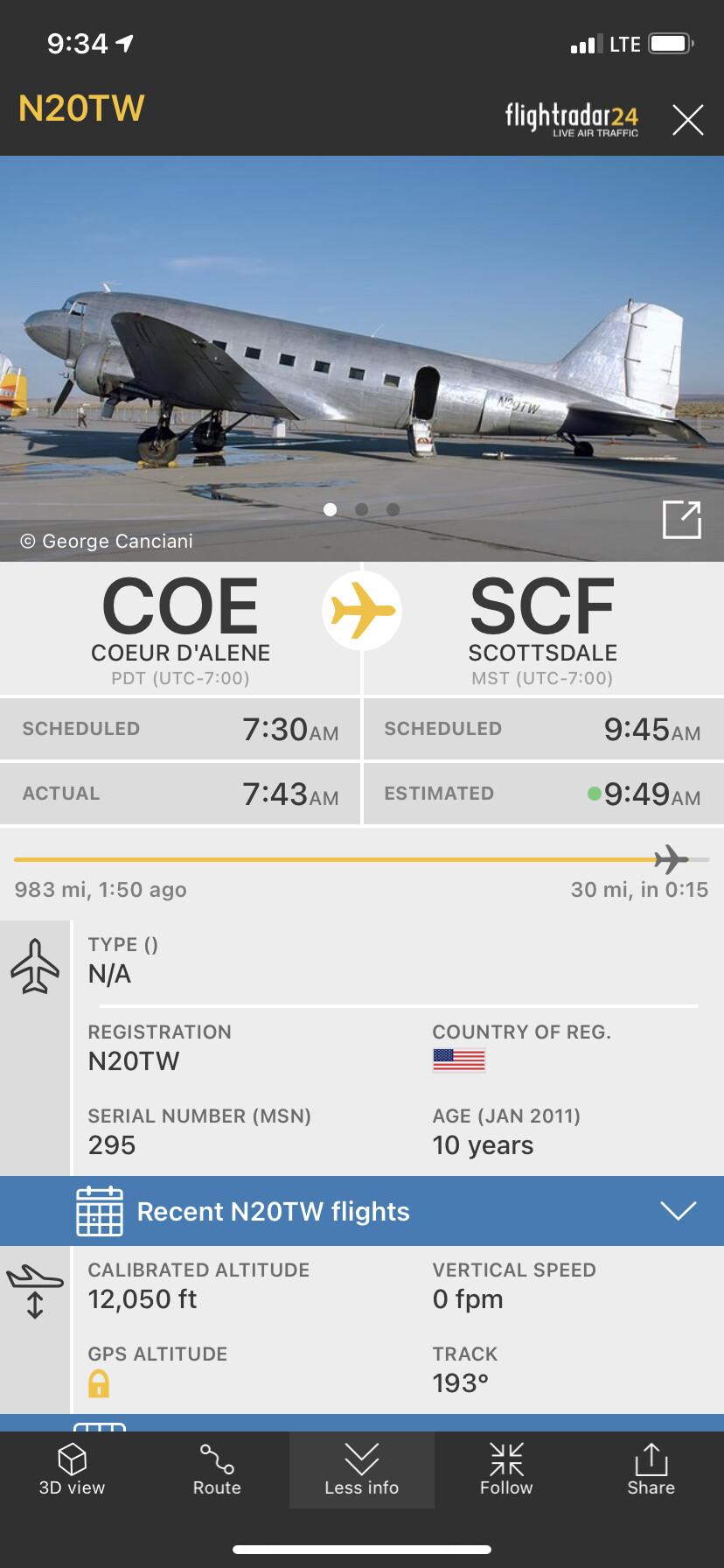Follow this aircraft on the map
The image size is (724, 1568).
(506, 1470)
